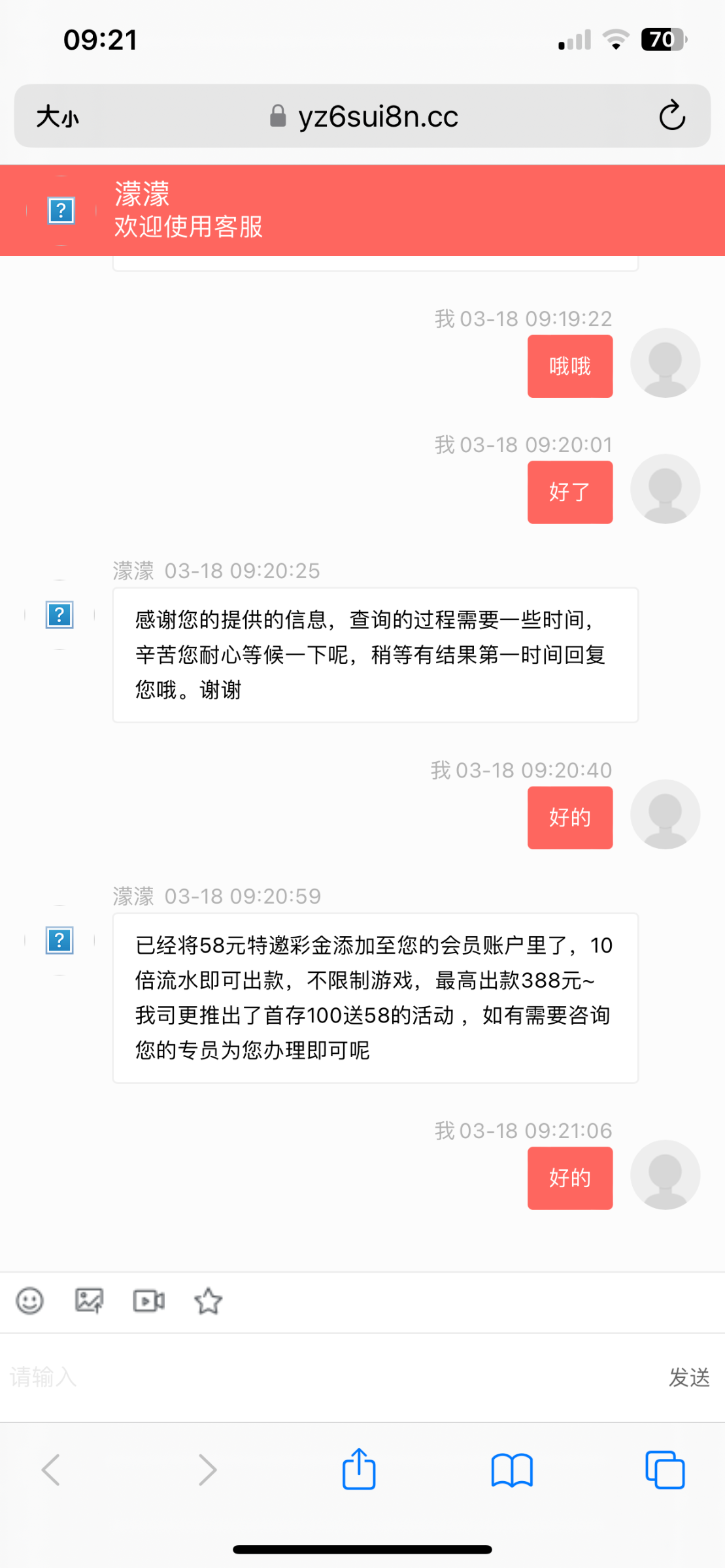
Task: Select the 好了 message bubble
Action: pos(569,492)
